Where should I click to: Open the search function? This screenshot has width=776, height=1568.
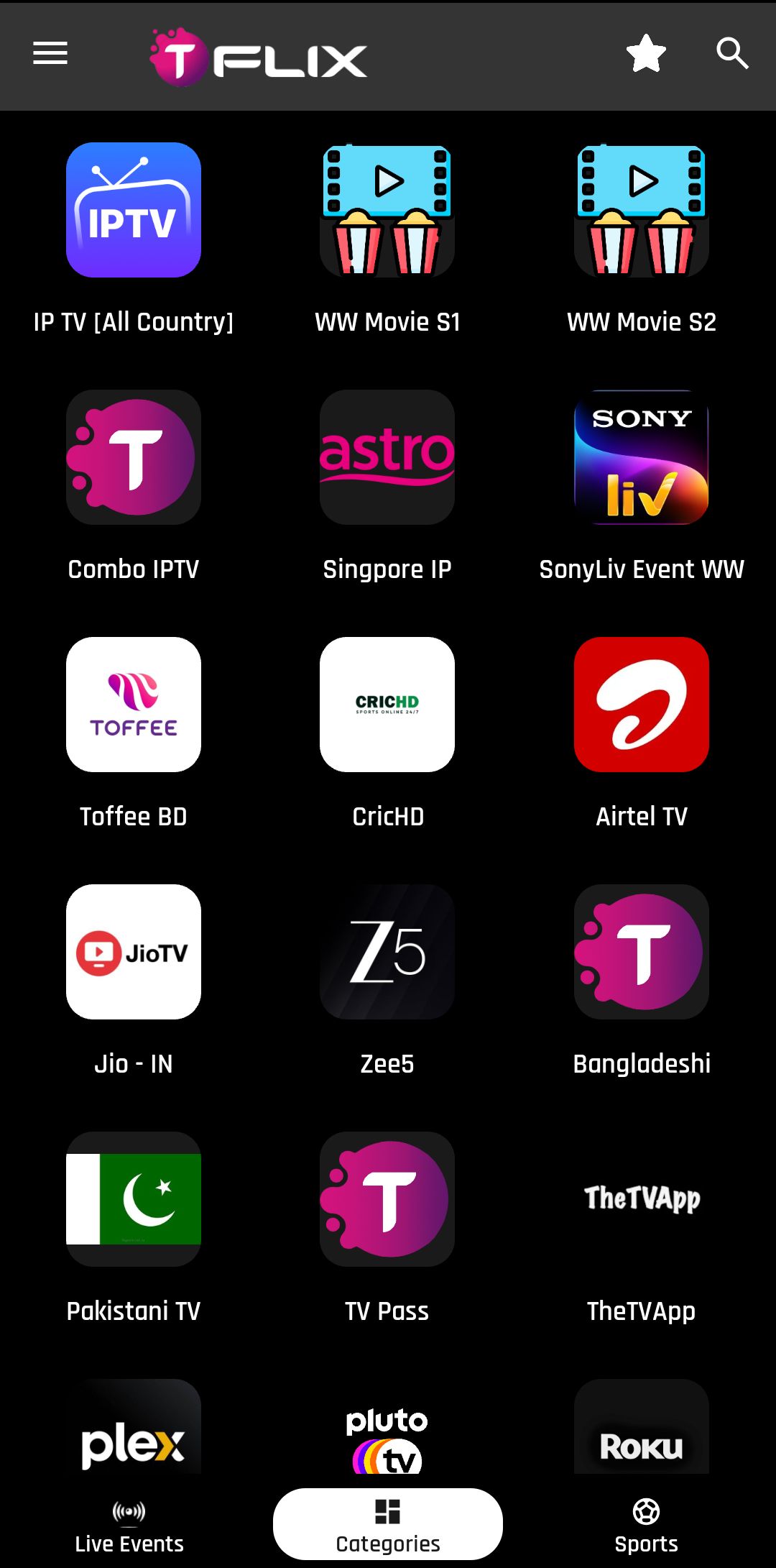tap(732, 52)
